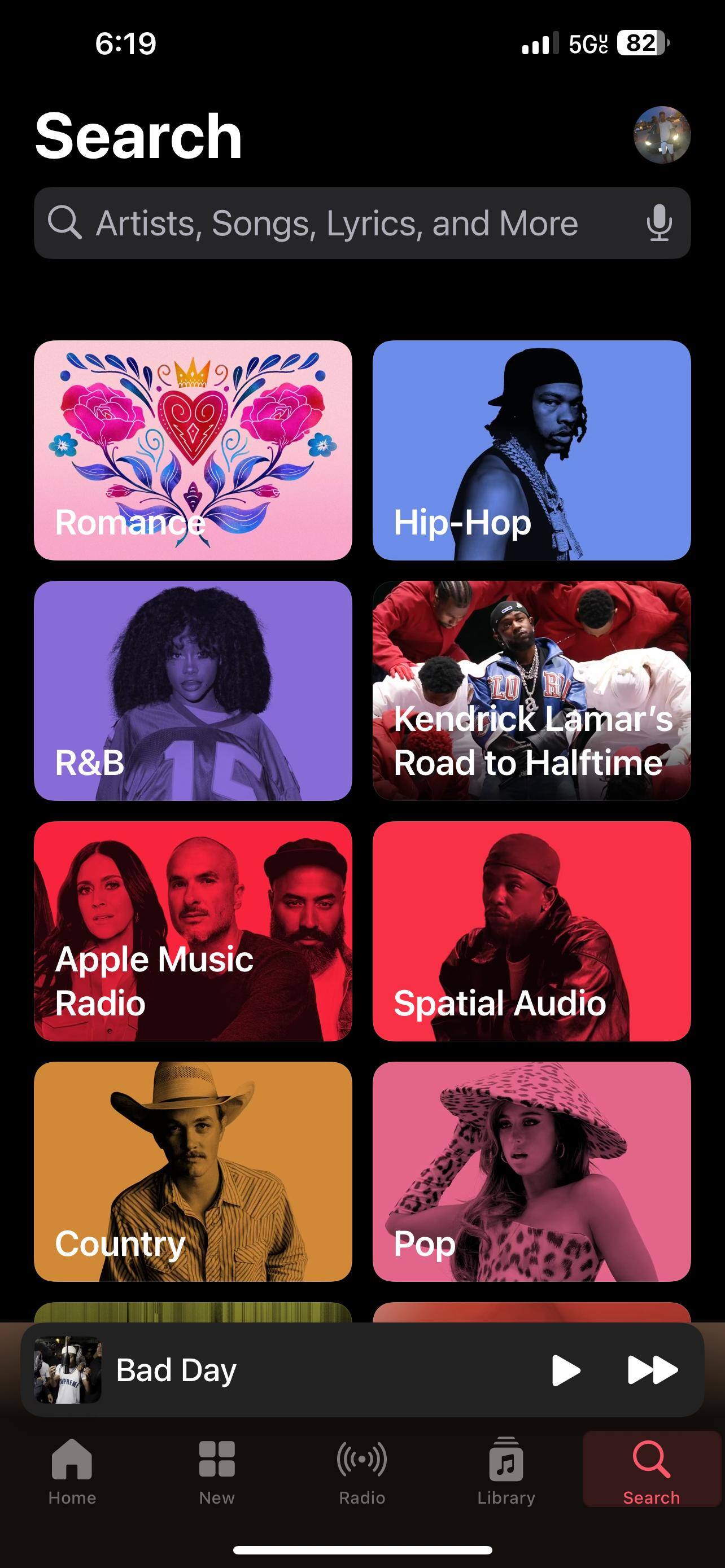Open the R&B category tile

tap(193, 690)
